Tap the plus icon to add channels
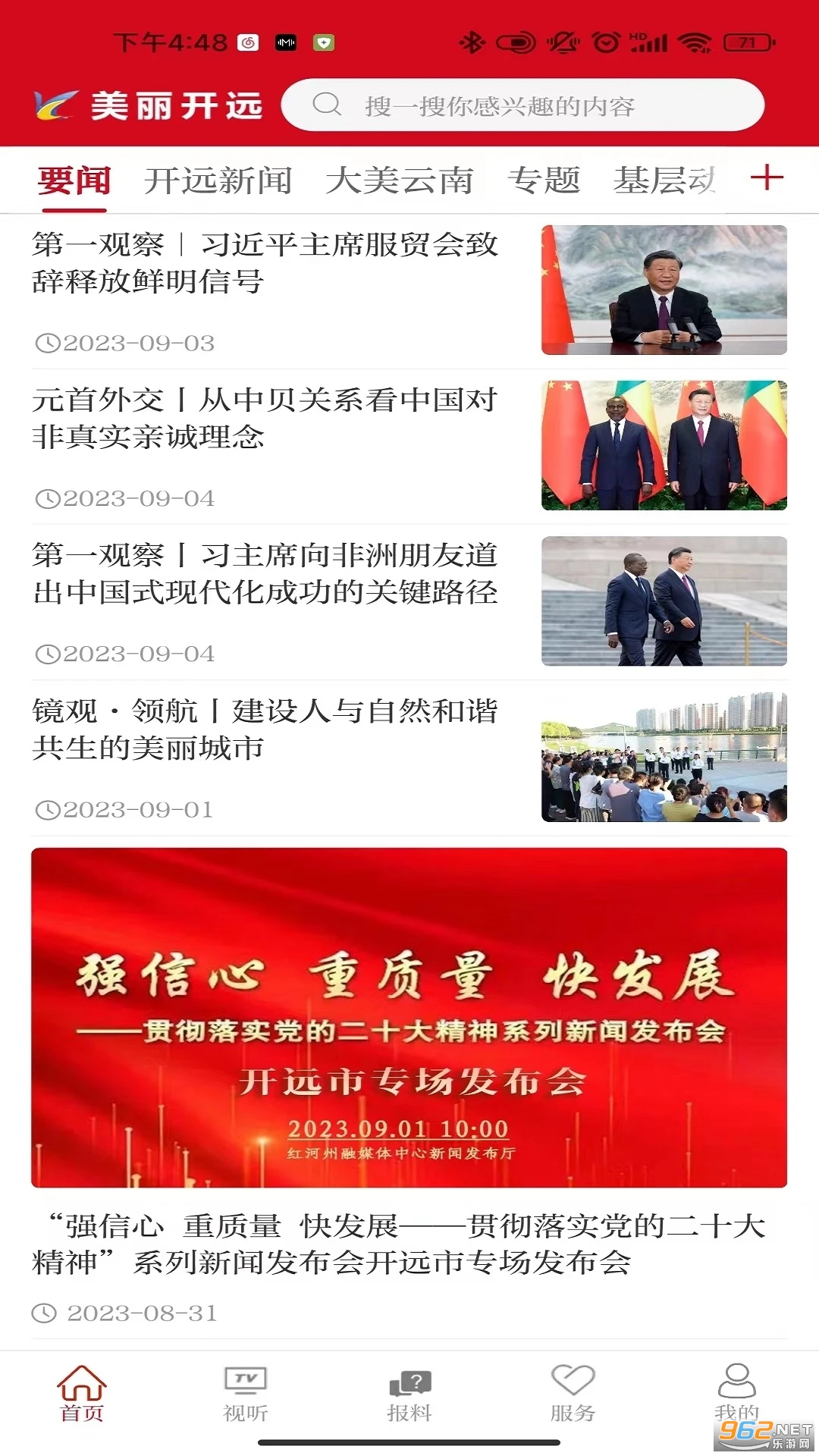Viewport: 819px width, 1456px height. [766, 177]
